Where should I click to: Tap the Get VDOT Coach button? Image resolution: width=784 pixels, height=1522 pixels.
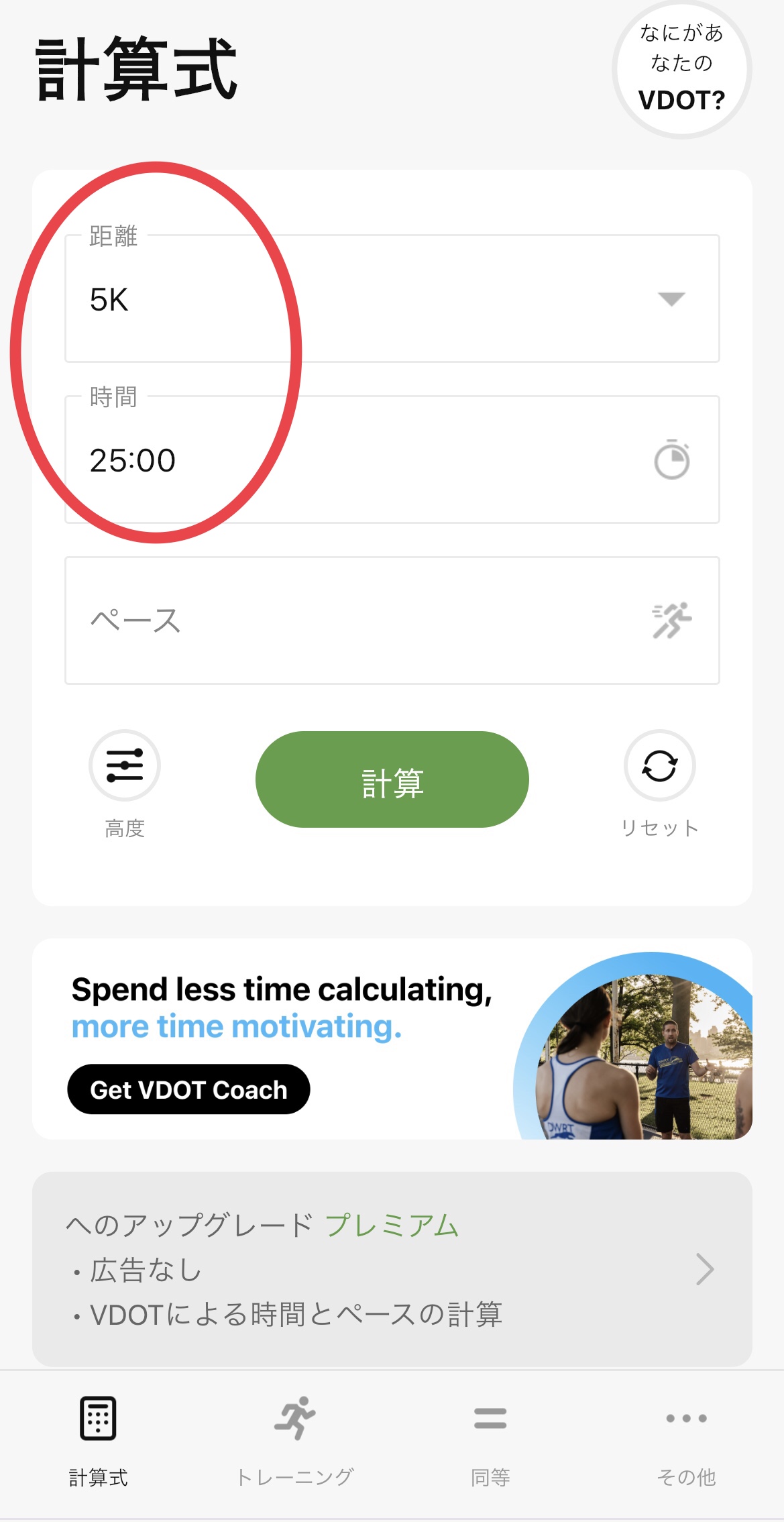pyautogui.click(x=188, y=1089)
